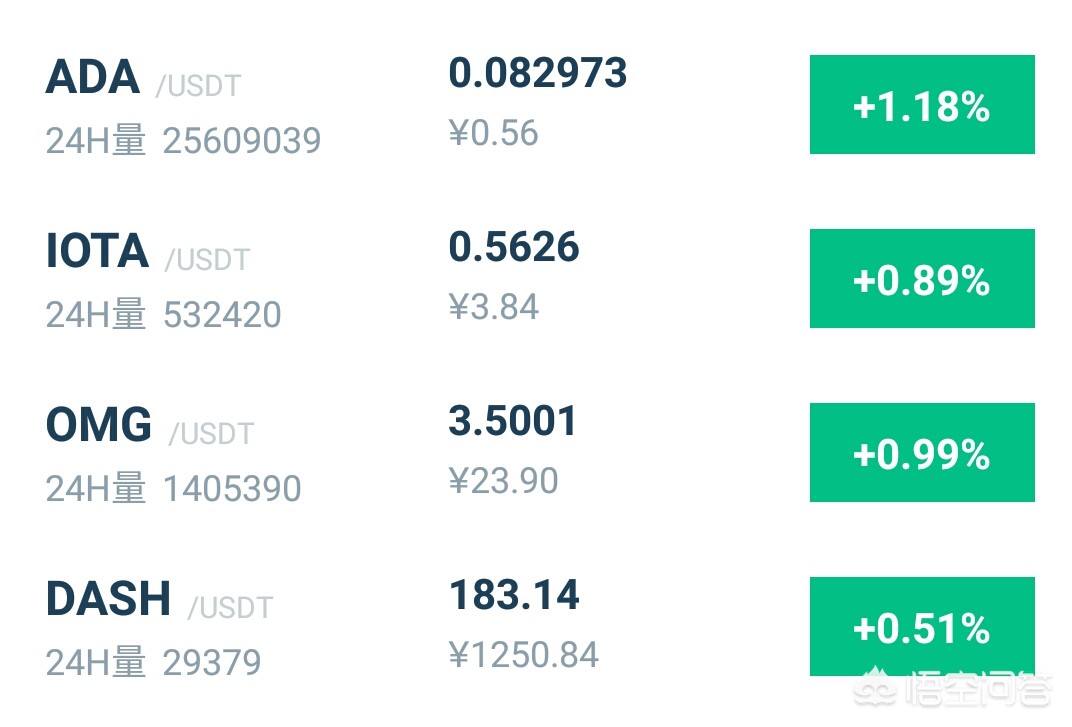The height and width of the screenshot is (727, 1072).
Task: Tap ADA's +1.18% change button
Action: click(921, 105)
